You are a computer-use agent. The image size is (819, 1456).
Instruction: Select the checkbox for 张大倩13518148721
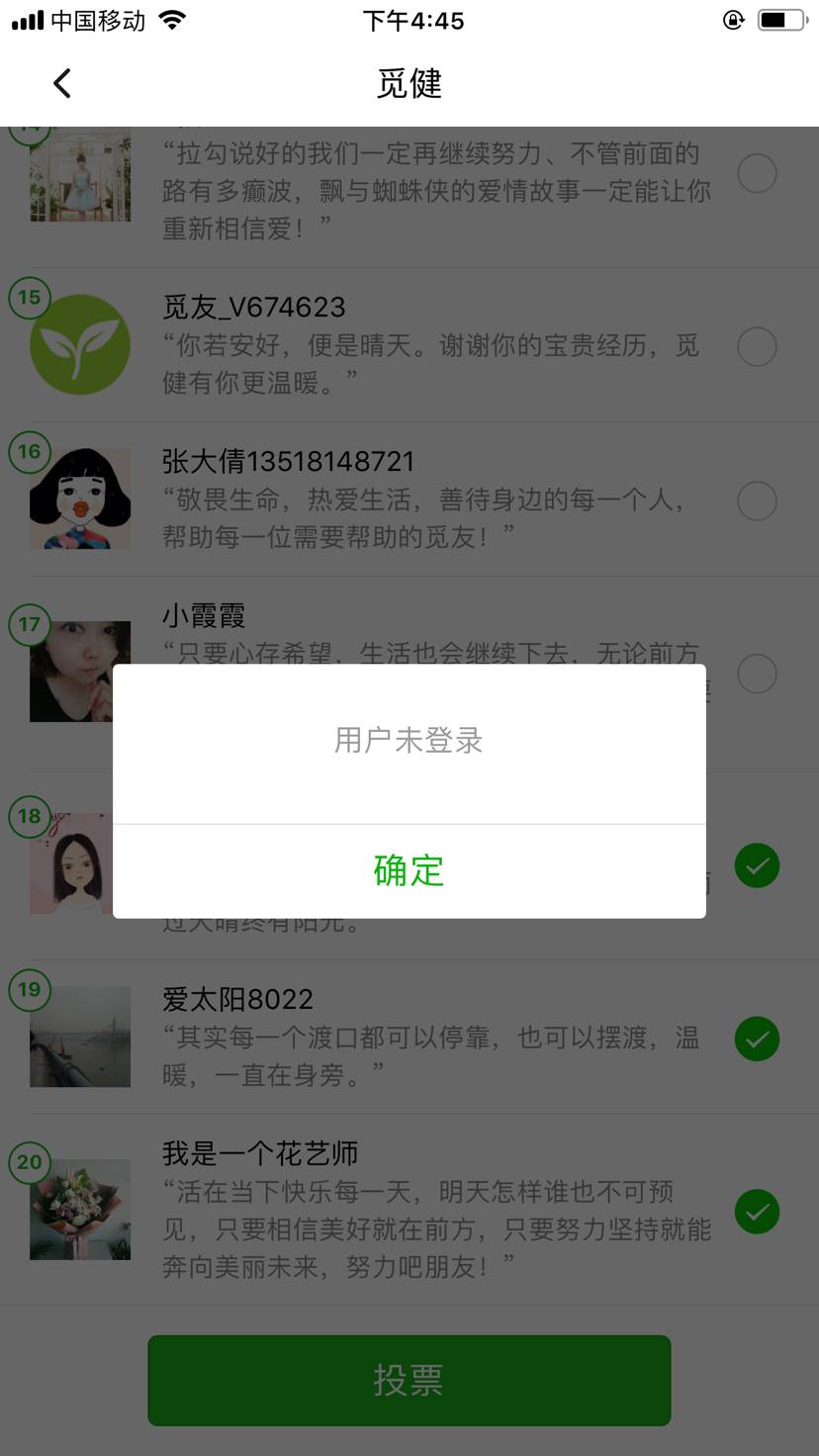[757, 500]
